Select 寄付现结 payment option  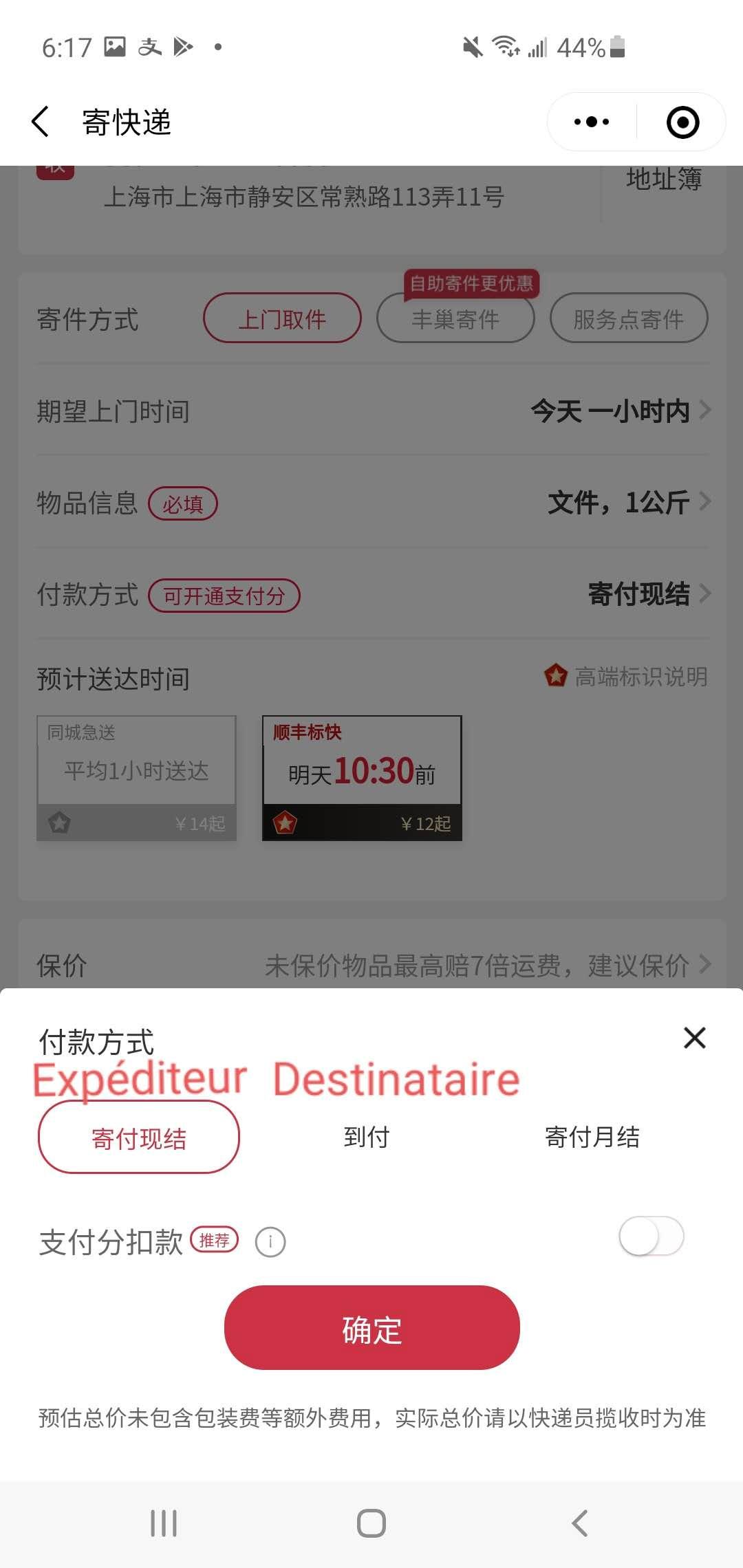139,1137
